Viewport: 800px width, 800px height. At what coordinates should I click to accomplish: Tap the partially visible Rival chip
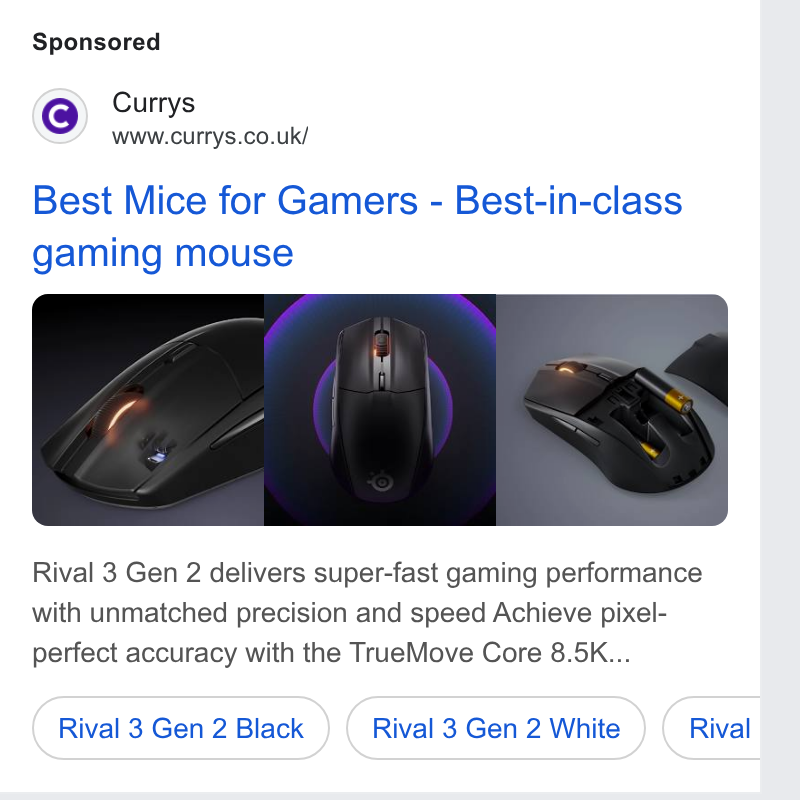(711, 728)
